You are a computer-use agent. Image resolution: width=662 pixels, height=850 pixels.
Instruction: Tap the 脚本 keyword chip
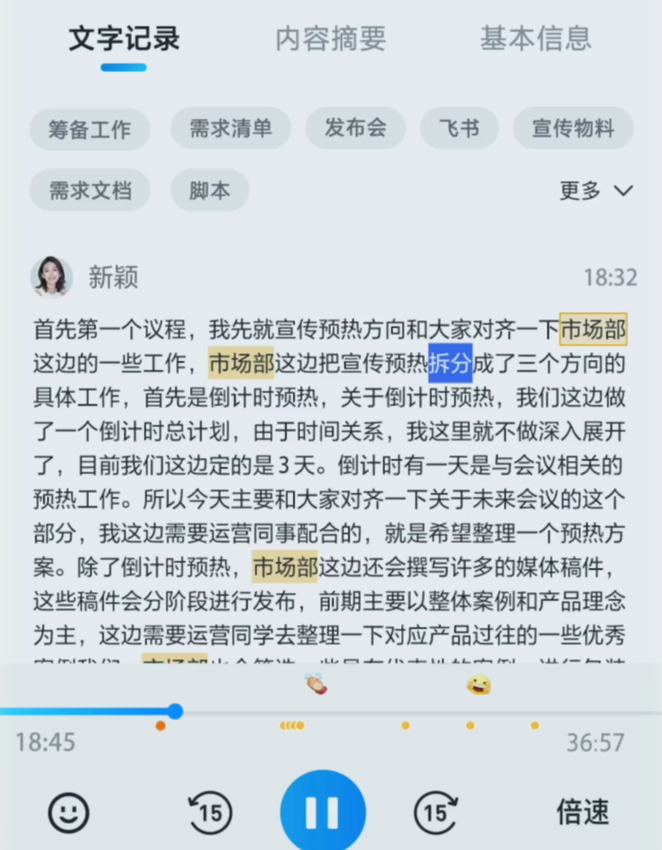(x=209, y=190)
